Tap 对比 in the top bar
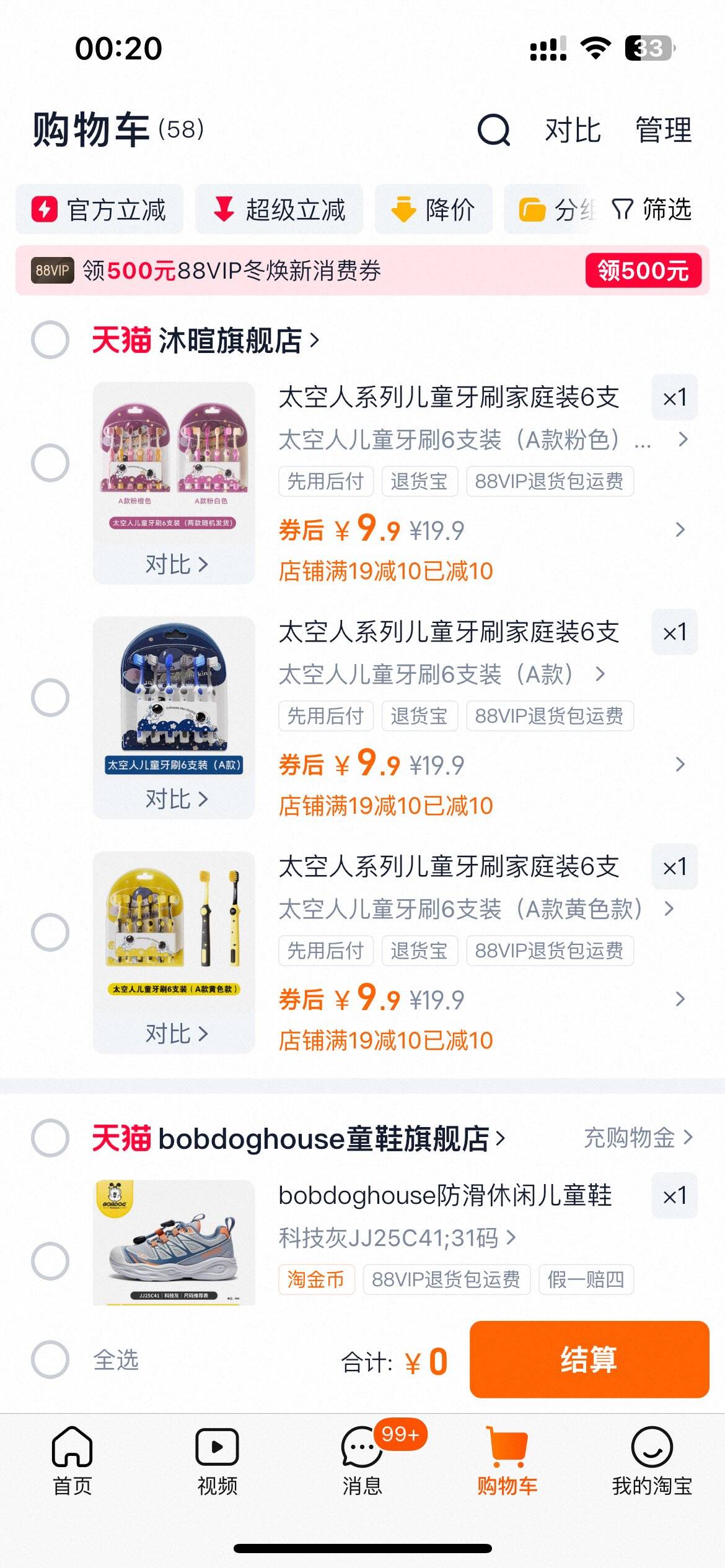Viewport: 725px width, 1568px height. click(573, 130)
